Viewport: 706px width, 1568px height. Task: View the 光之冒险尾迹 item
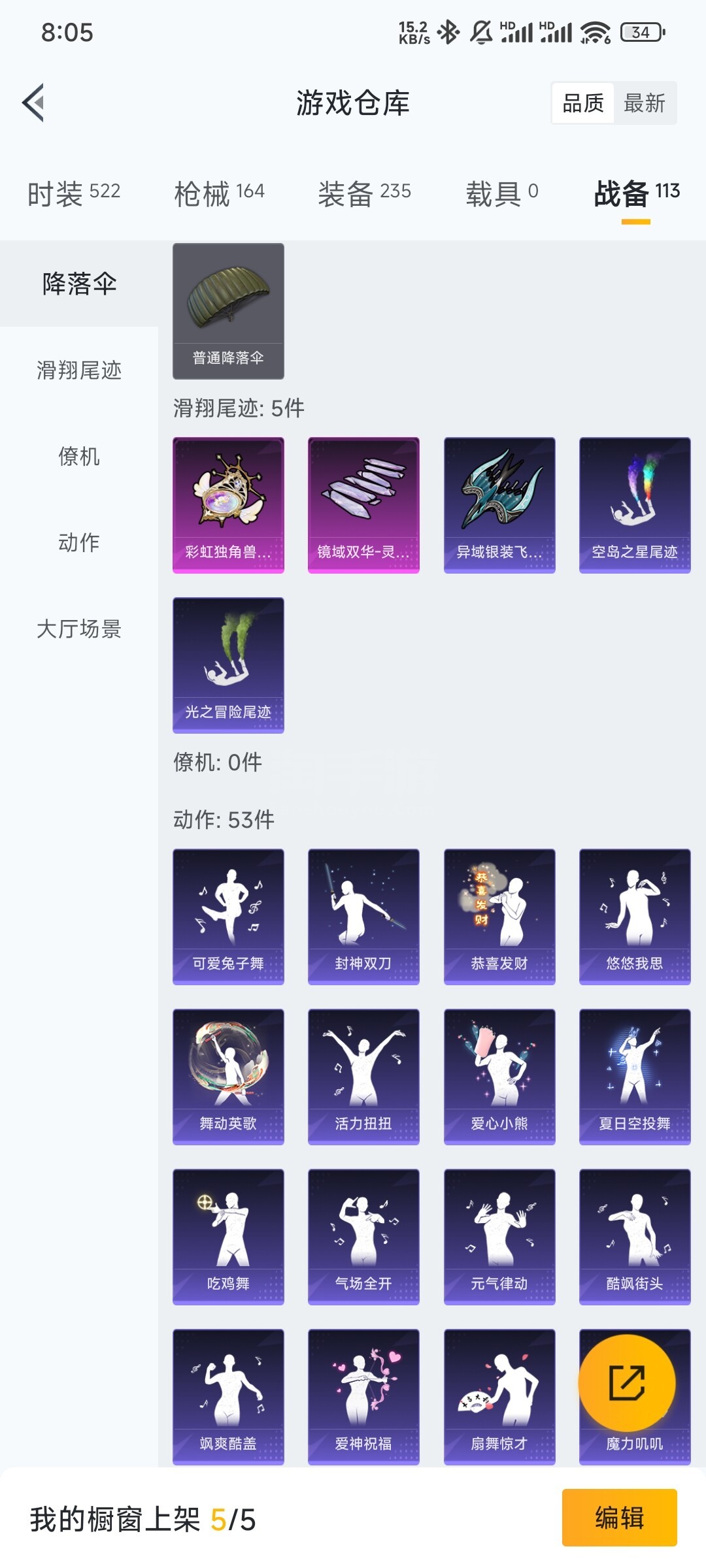click(x=228, y=664)
